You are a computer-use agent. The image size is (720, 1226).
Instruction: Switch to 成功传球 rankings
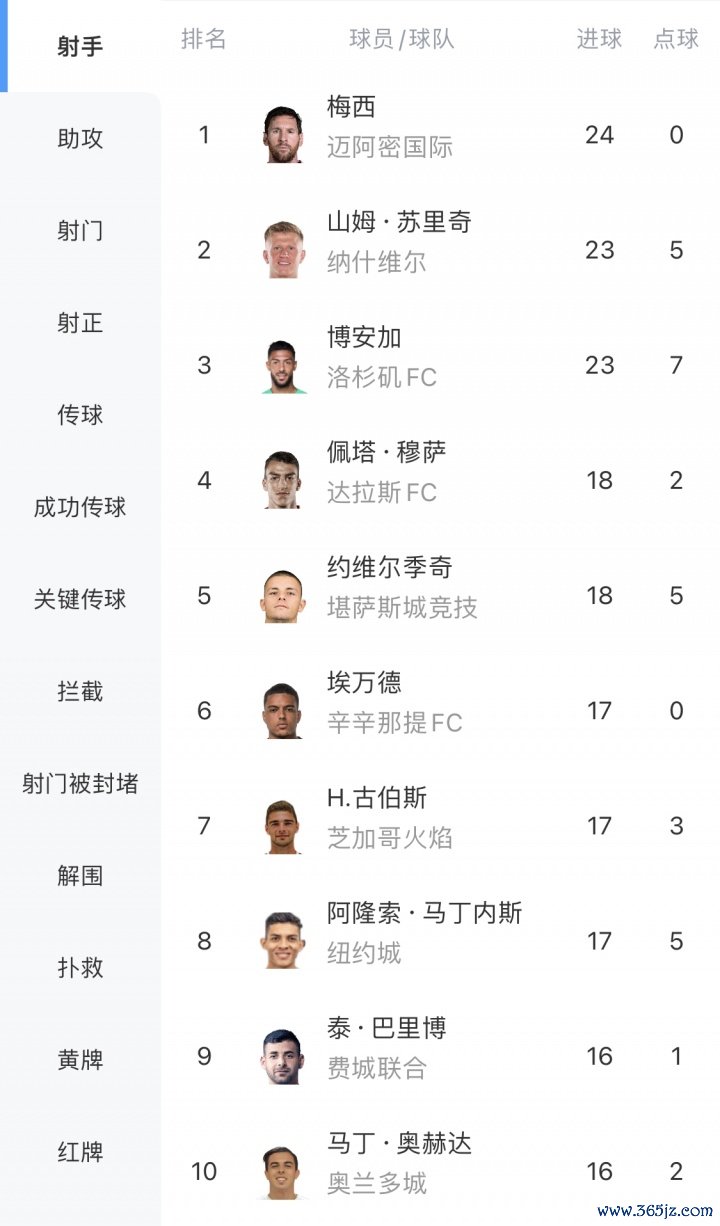tap(80, 507)
